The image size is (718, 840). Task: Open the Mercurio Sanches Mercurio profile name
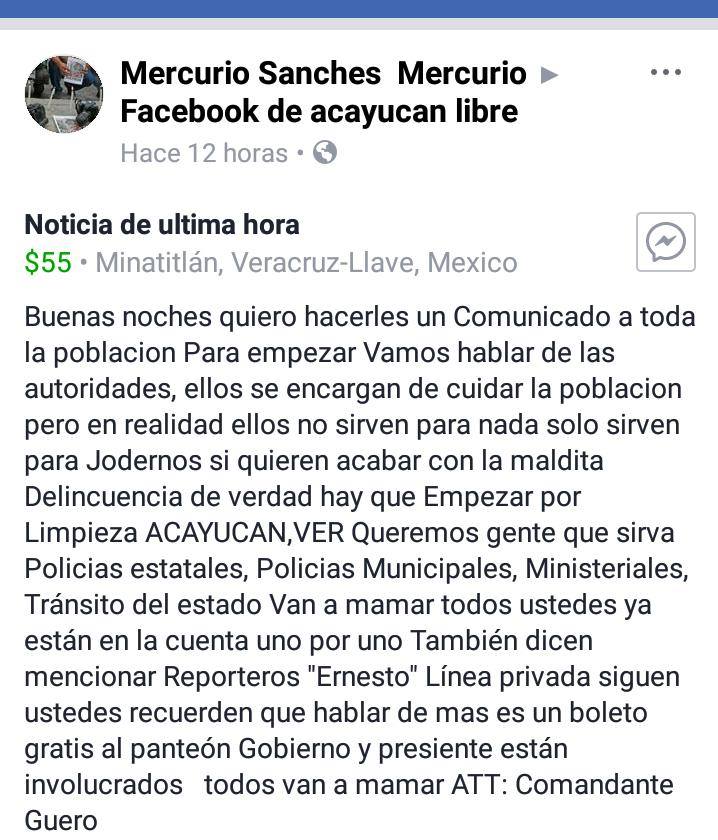coord(323,73)
